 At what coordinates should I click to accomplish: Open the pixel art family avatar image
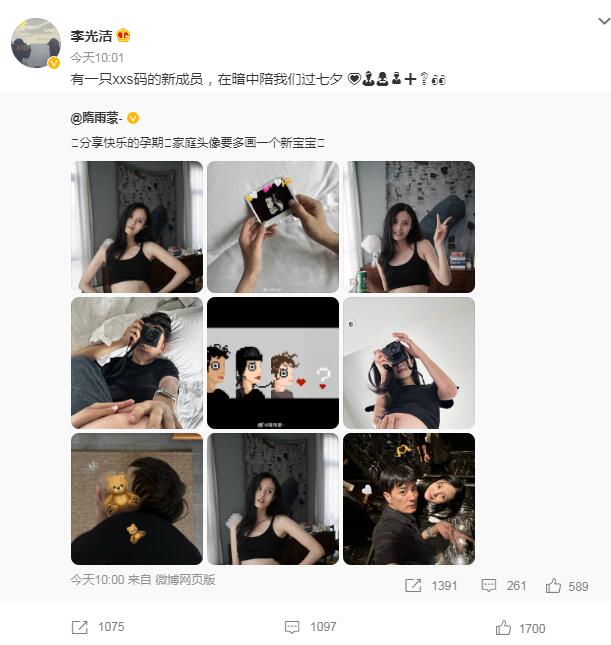coord(273,363)
